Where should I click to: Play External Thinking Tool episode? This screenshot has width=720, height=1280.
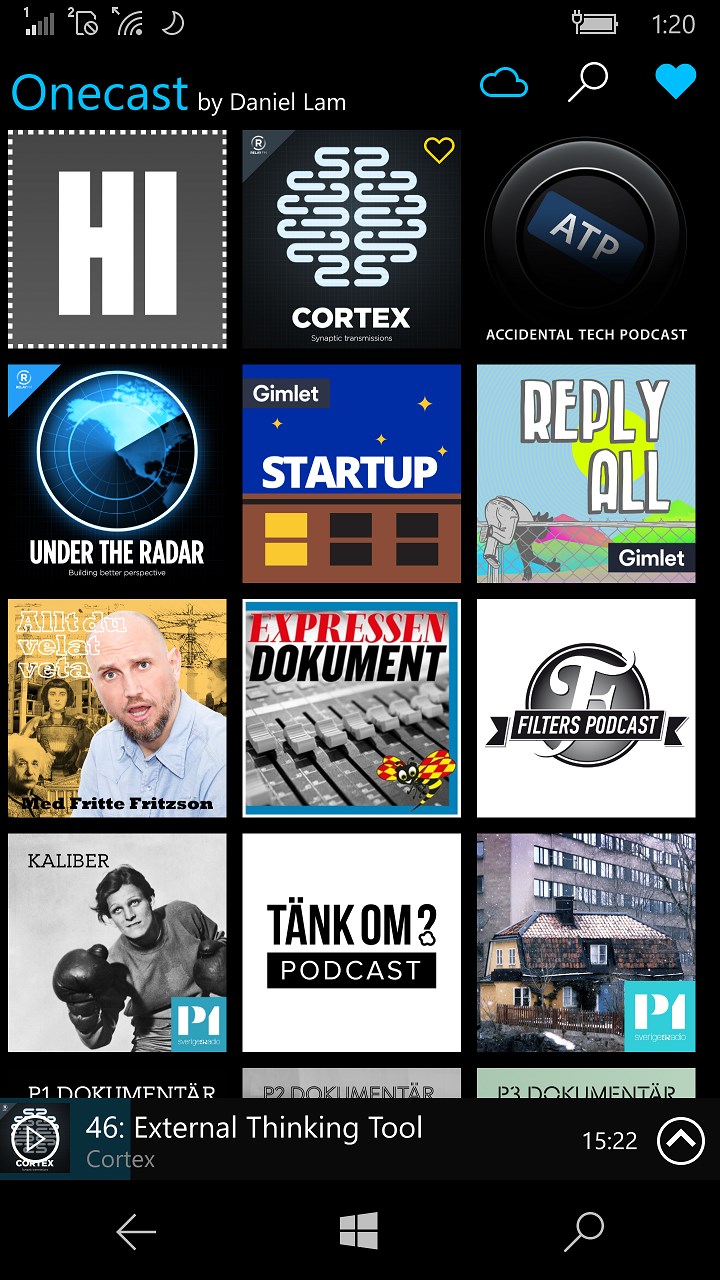pyautogui.click(x=35, y=1140)
